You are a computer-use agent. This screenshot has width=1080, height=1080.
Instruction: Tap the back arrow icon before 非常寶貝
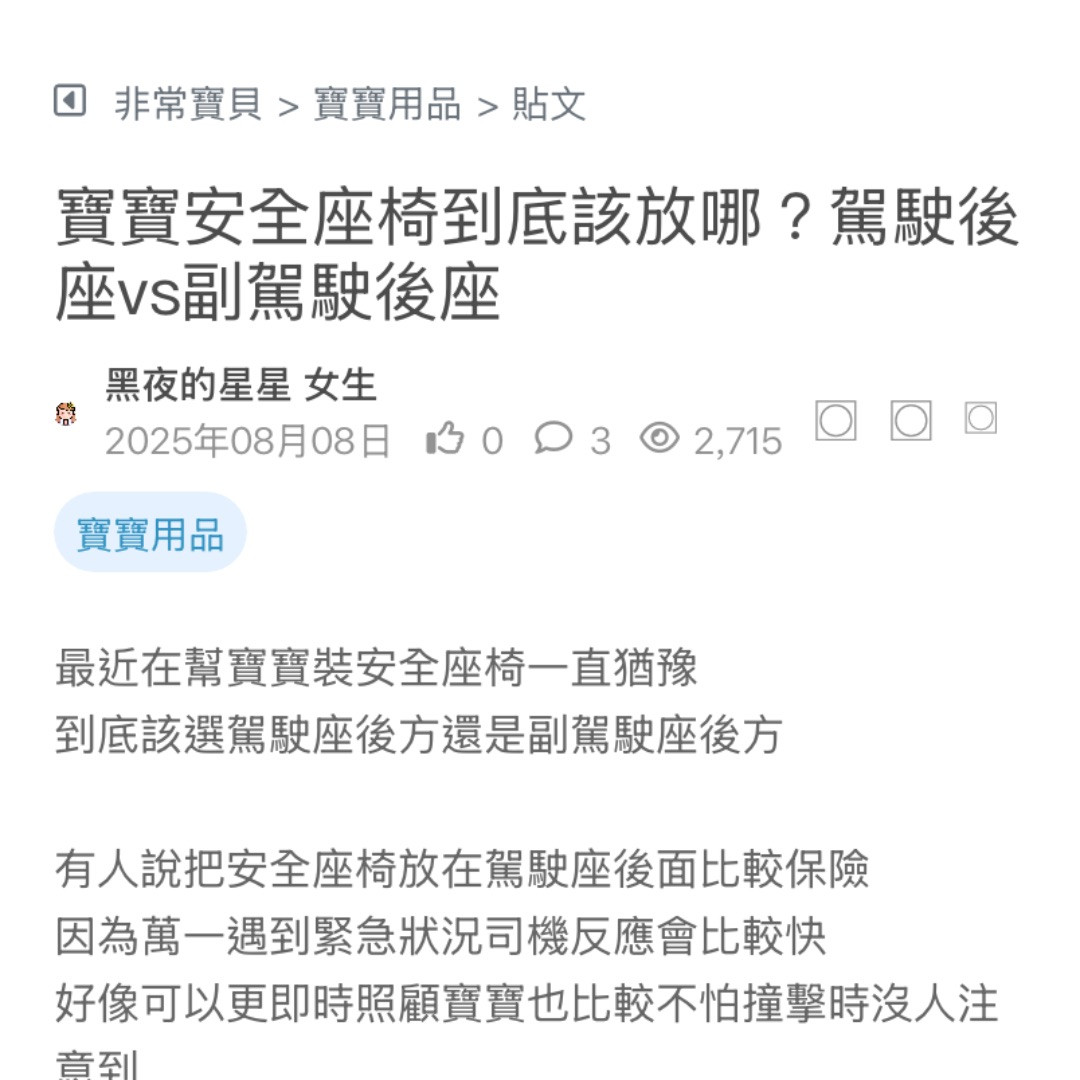pyautogui.click(x=69, y=101)
